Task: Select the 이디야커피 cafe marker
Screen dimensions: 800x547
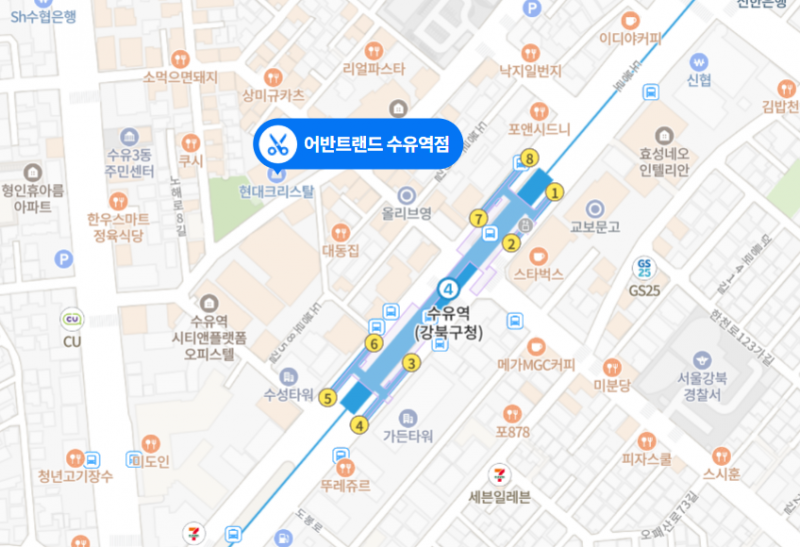Action: 630,20
